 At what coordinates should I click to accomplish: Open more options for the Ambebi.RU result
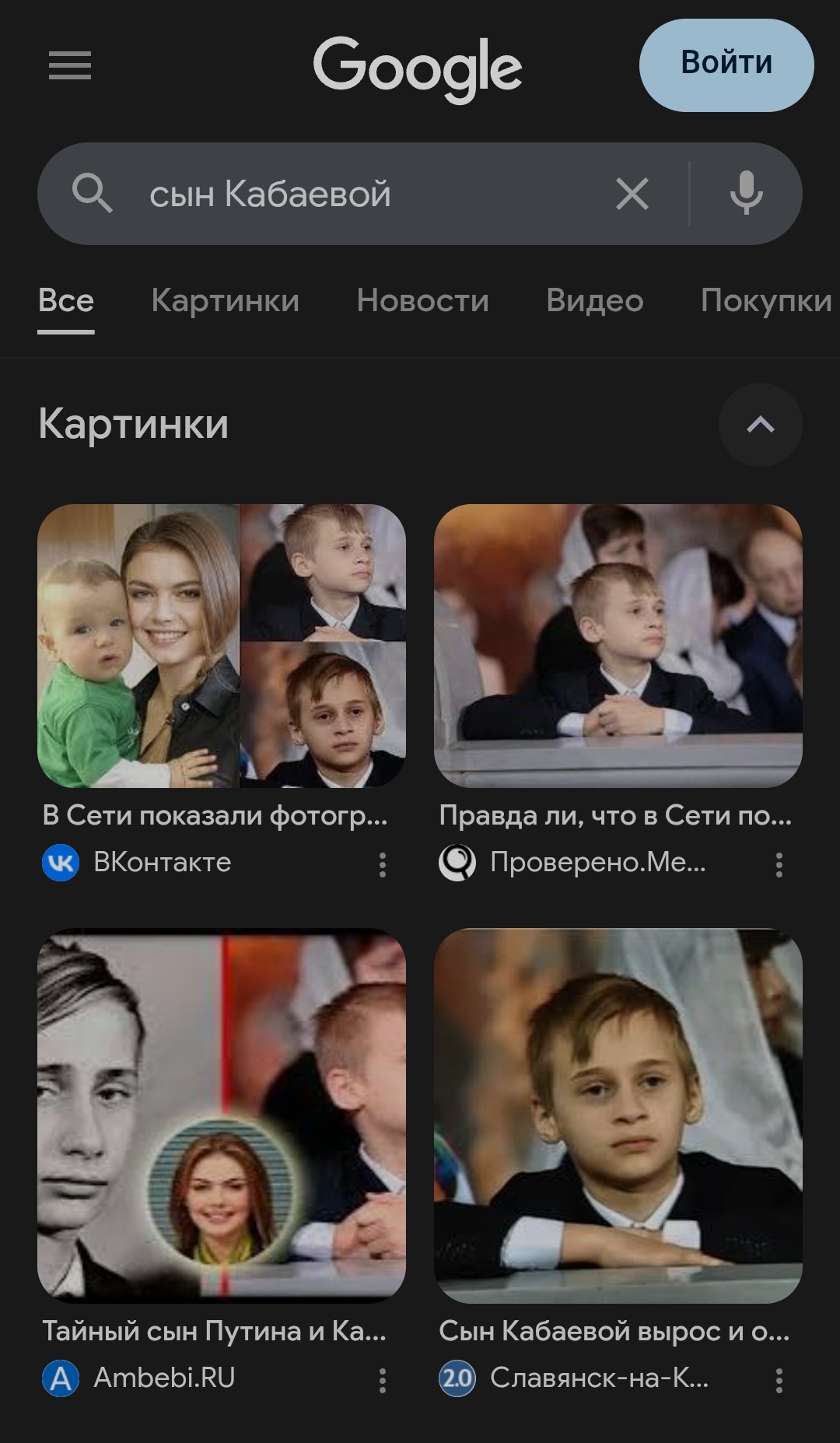tap(382, 1380)
